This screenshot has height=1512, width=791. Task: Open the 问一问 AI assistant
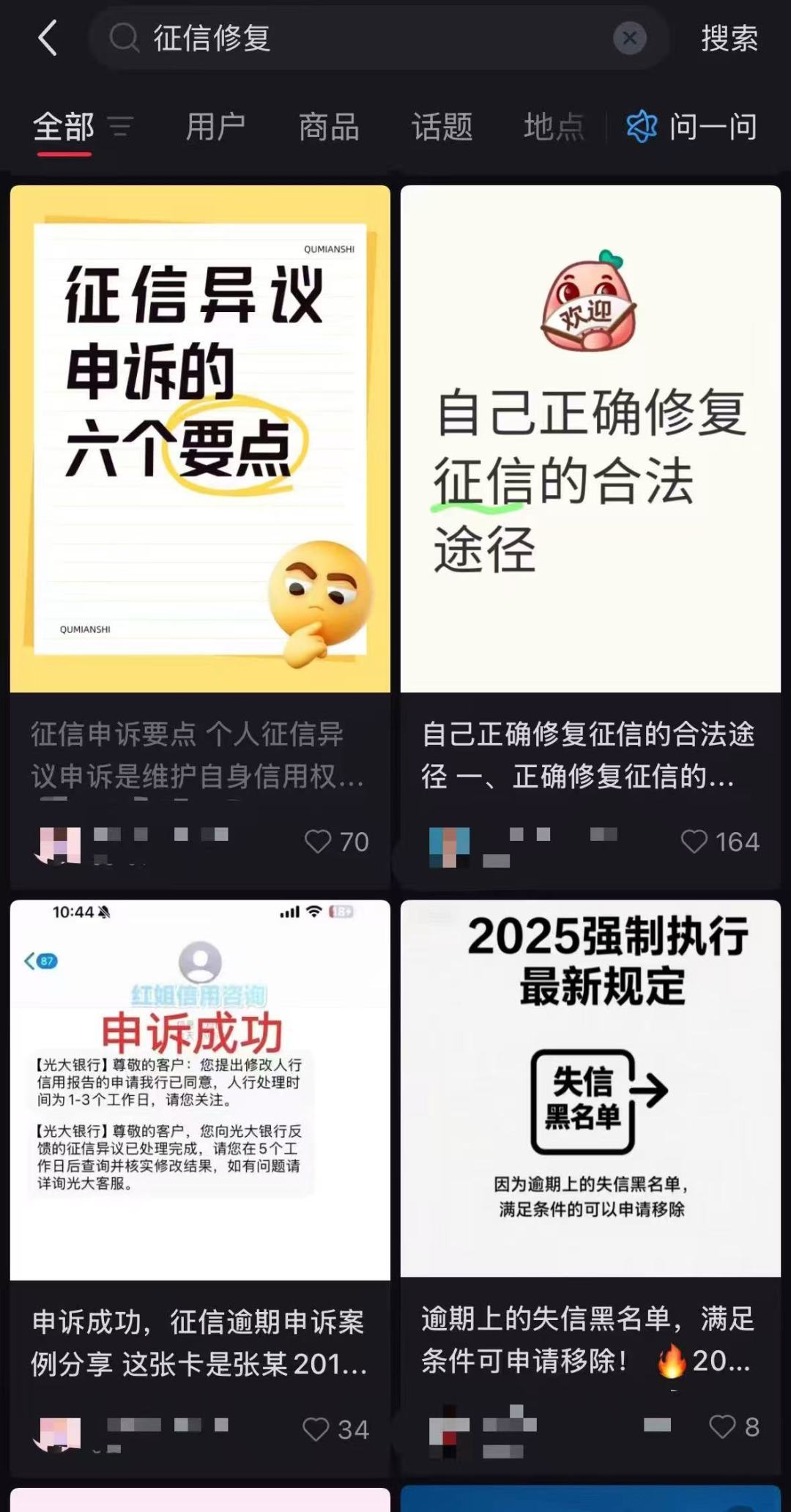coord(692,127)
